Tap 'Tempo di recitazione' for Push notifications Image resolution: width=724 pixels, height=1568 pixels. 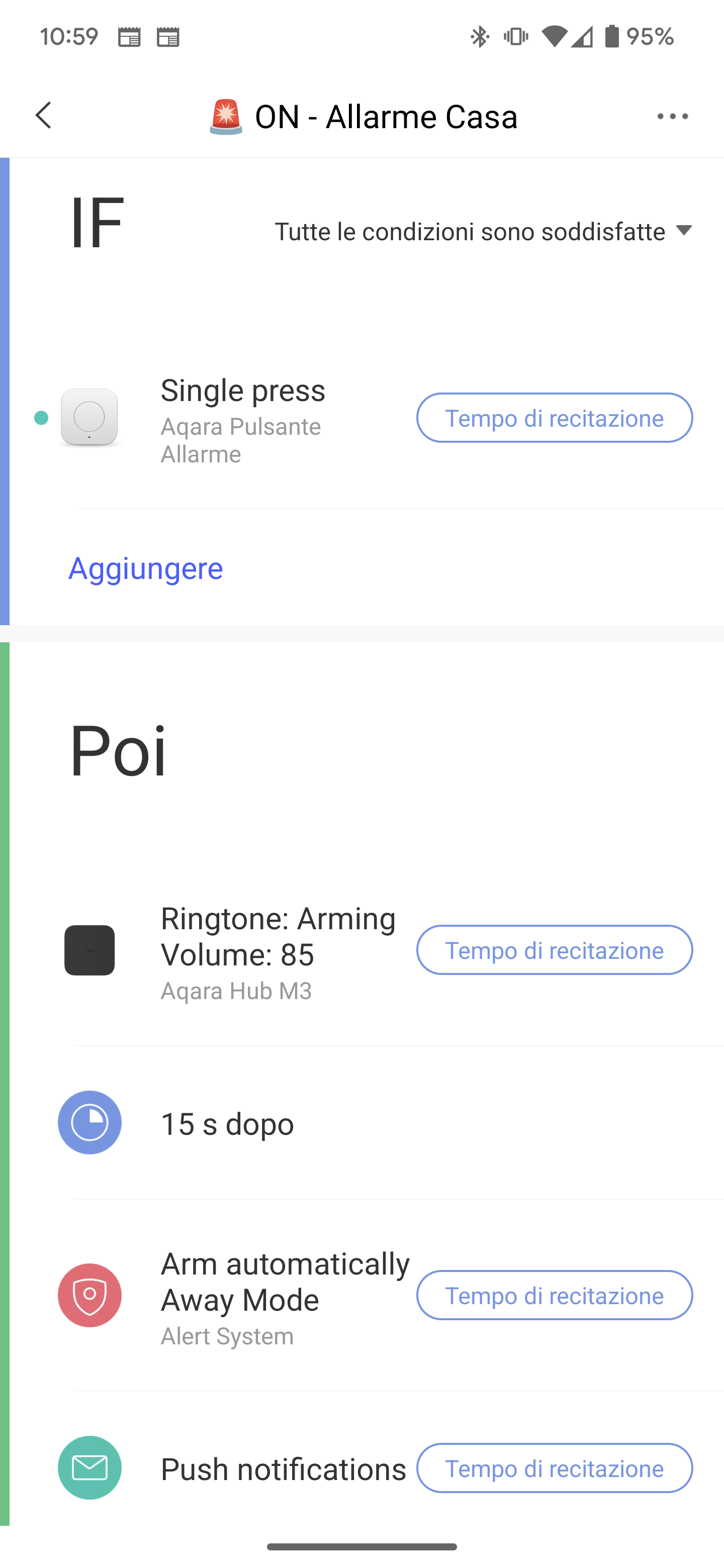(x=554, y=1468)
